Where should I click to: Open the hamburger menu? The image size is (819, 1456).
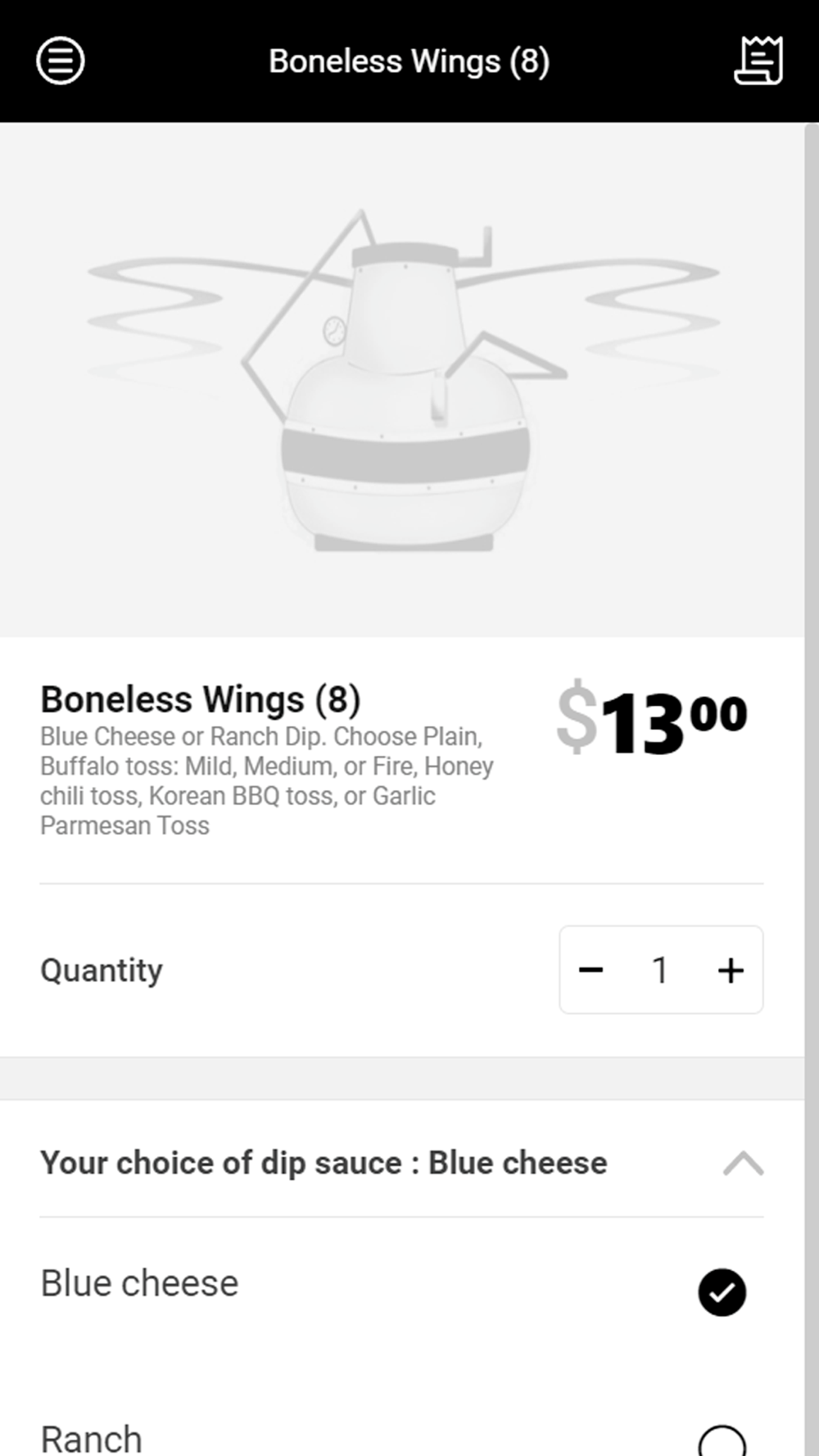point(60,61)
